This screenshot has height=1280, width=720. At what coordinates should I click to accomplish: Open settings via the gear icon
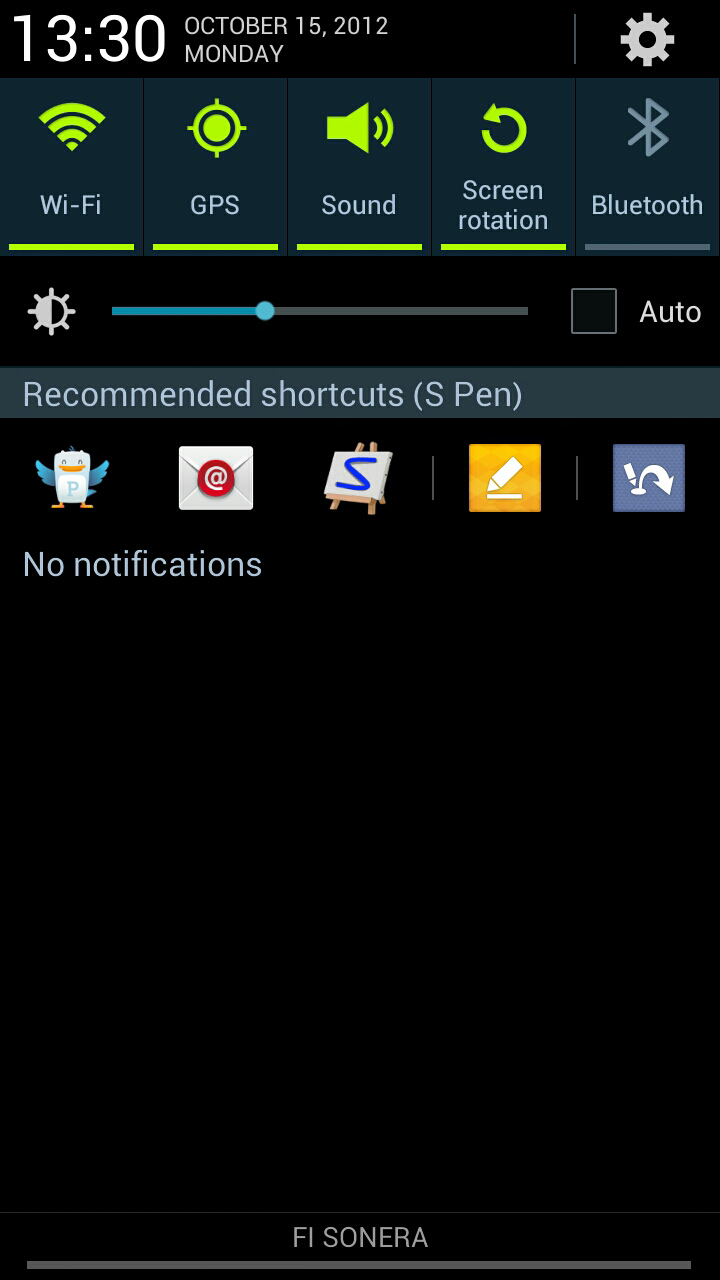(x=647, y=40)
